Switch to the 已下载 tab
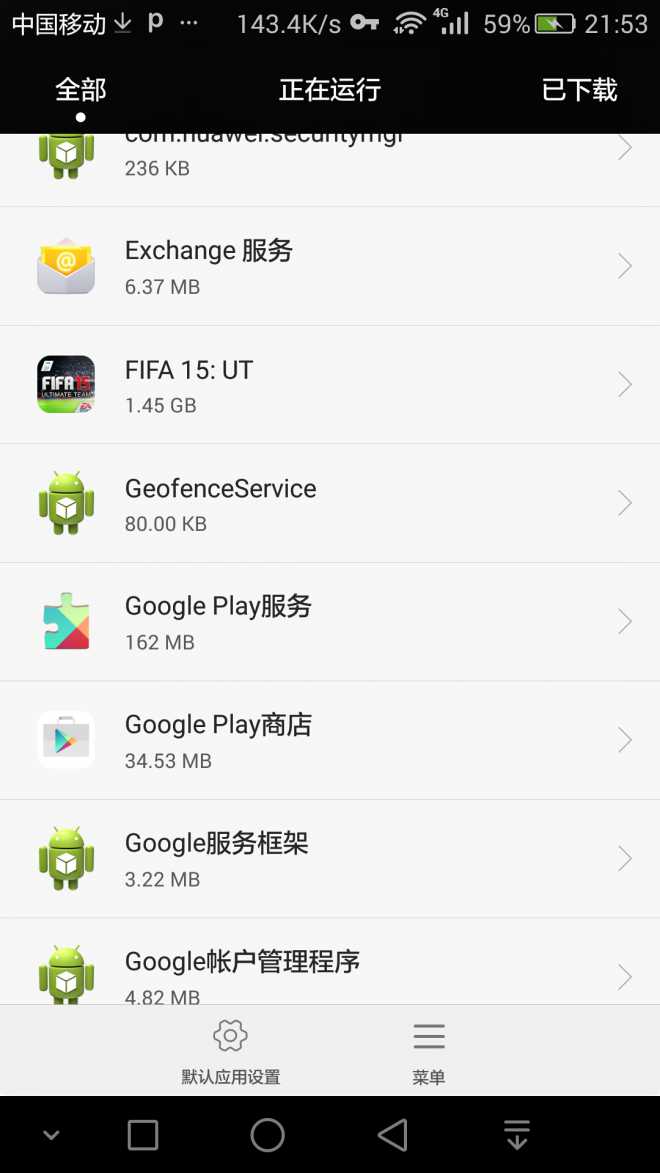Image resolution: width=660 pixels, height=1173 pixels. 579,90
